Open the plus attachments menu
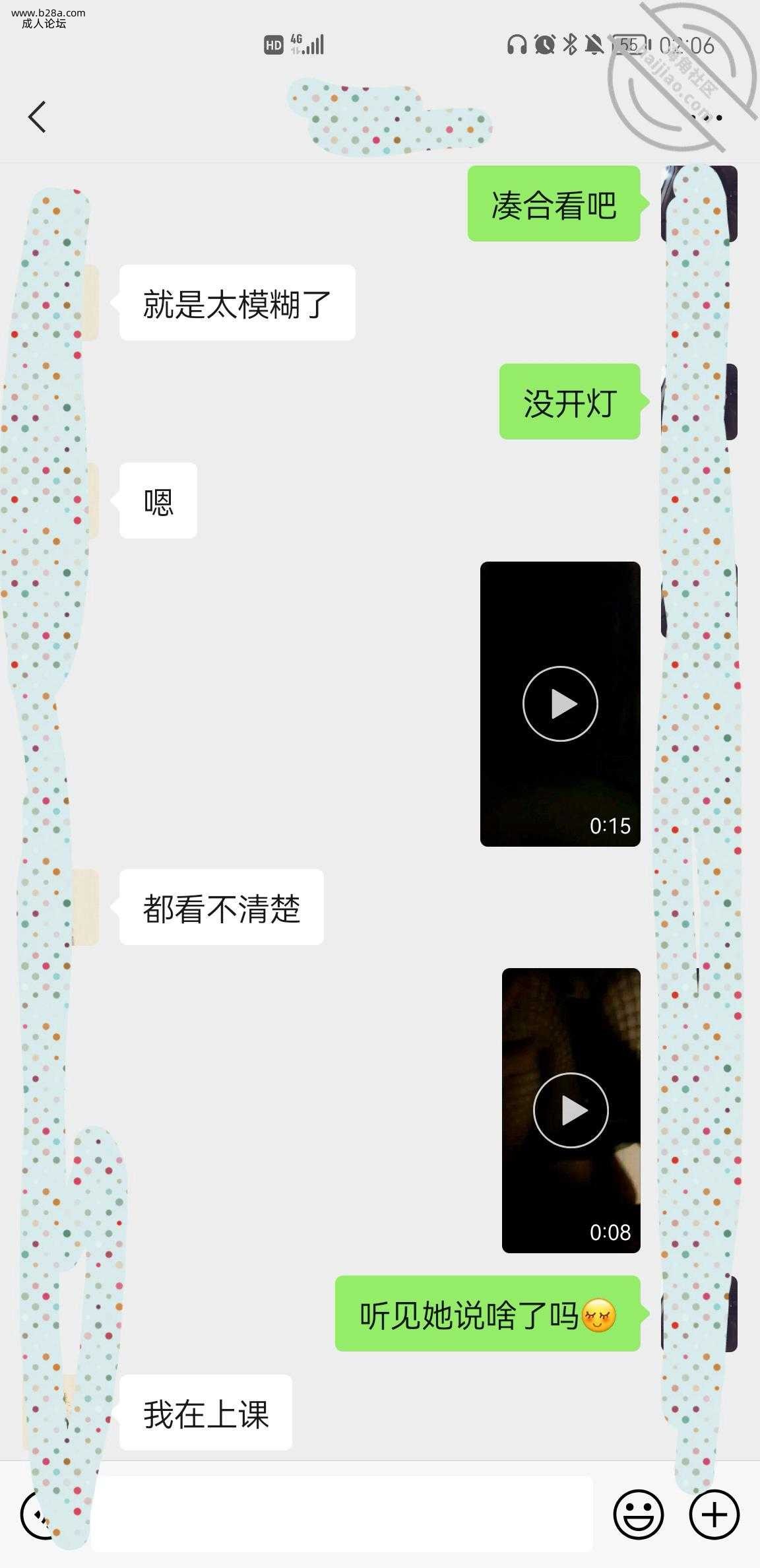The width and height of the screenshot is (760, 1568). pyautogui.click(x=714, y=1514)
